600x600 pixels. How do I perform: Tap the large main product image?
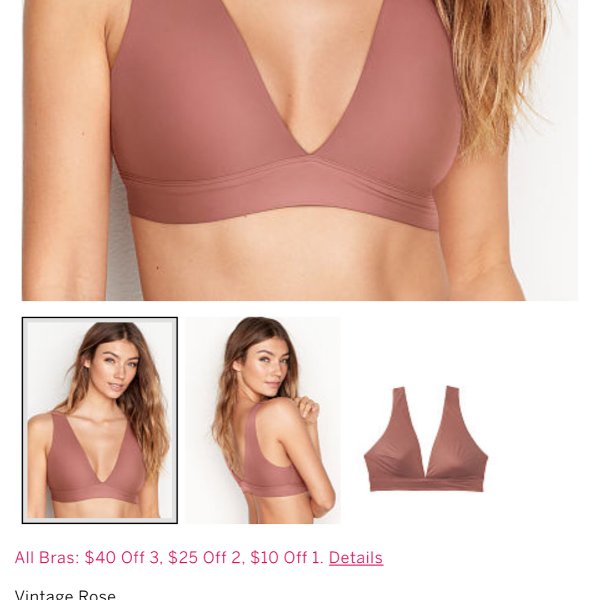[x=300, y=150]
